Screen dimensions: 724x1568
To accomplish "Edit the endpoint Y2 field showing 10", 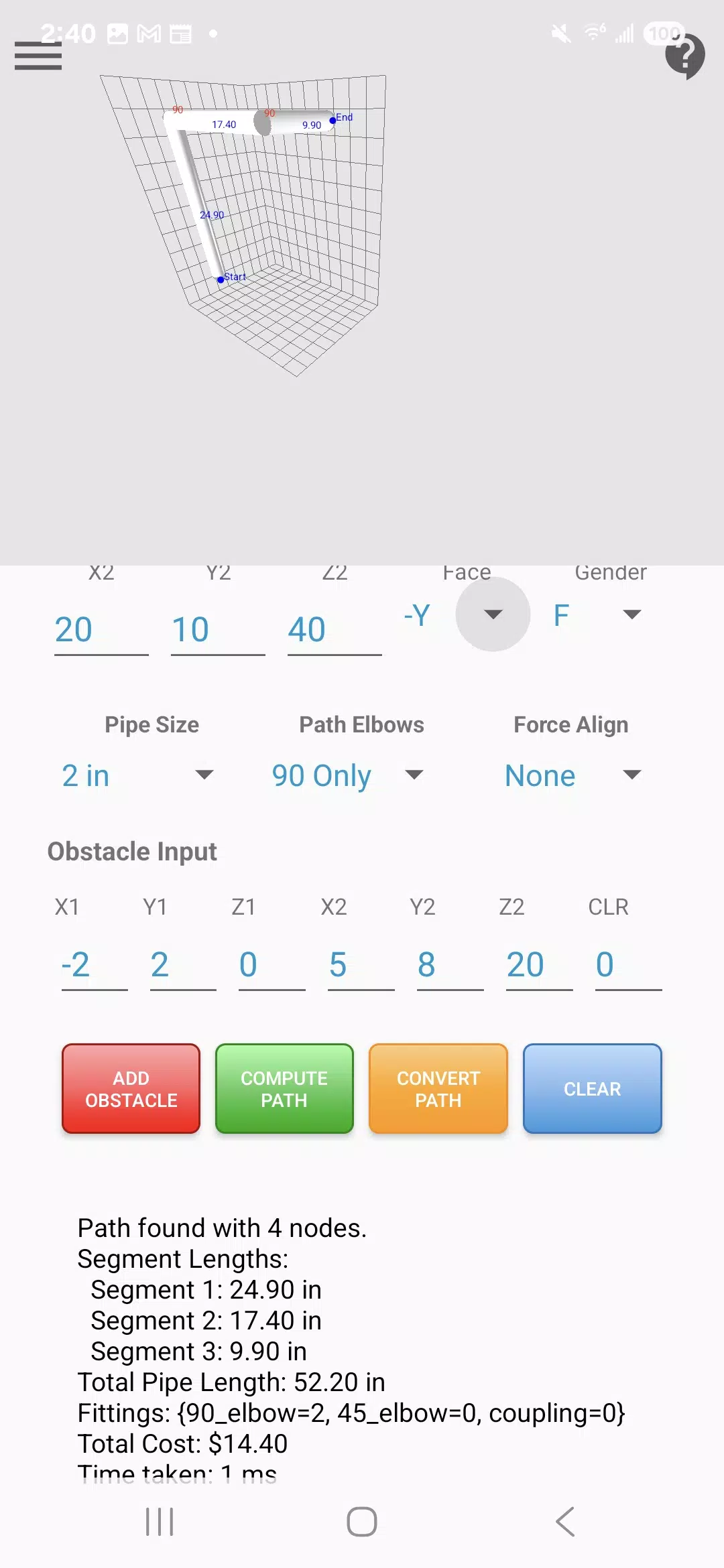I will tap(218, 630).
